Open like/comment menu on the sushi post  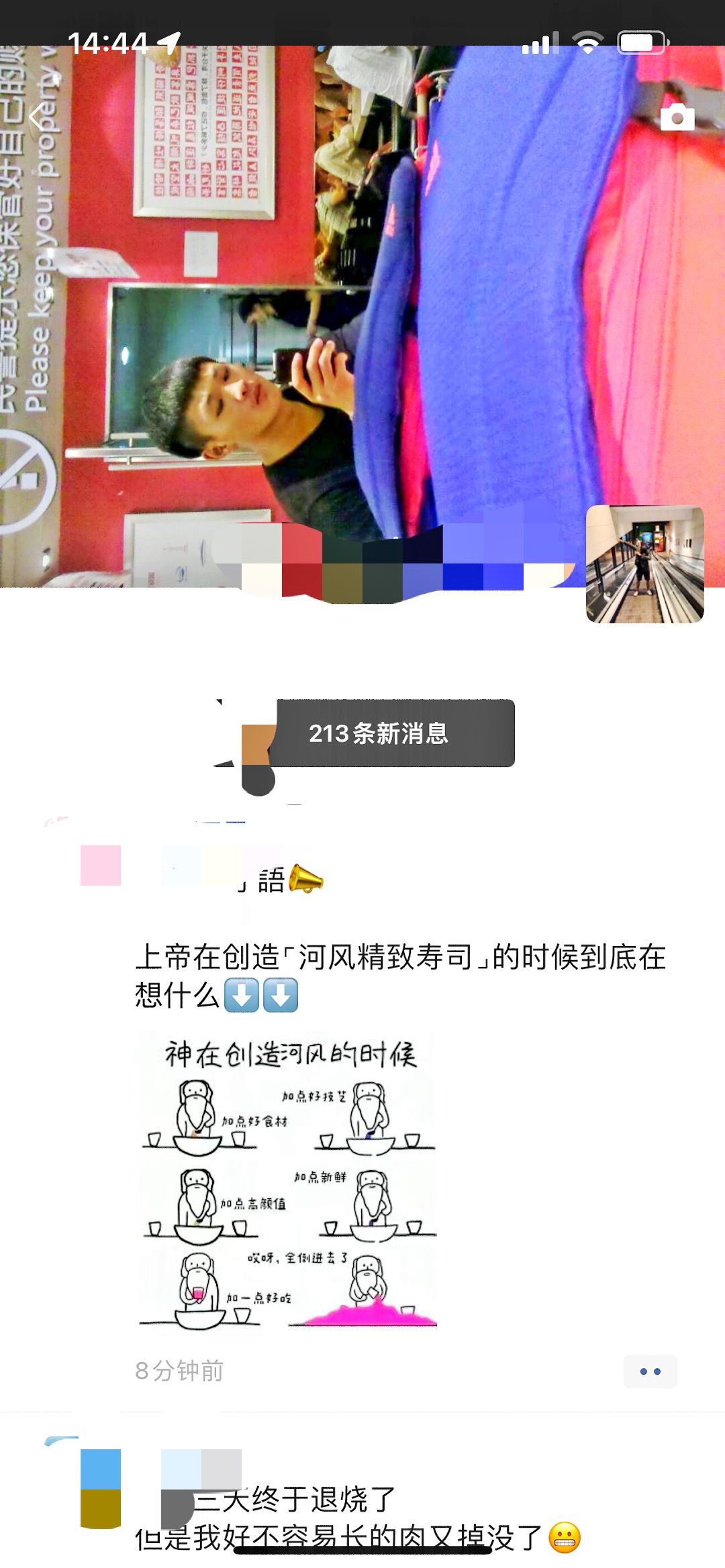pos(650,1371)
